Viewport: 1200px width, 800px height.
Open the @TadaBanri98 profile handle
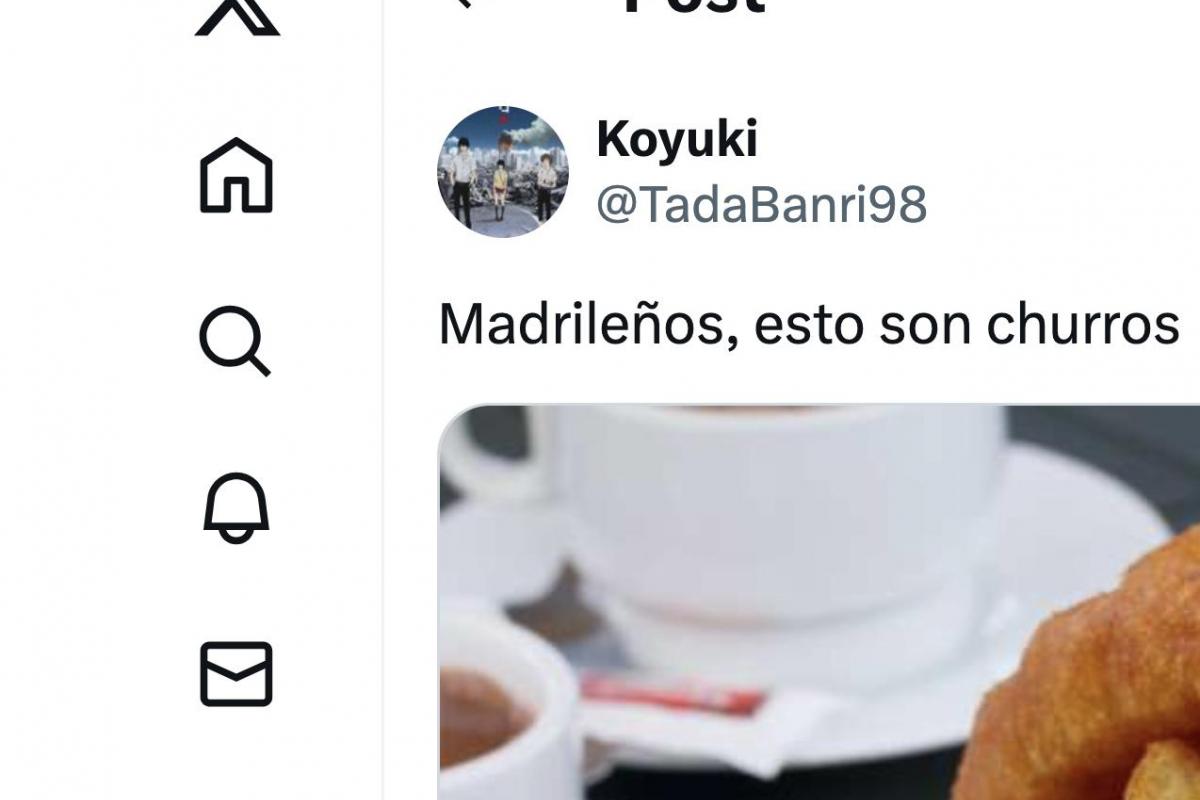pyautogui.click(x=761, y=205)
